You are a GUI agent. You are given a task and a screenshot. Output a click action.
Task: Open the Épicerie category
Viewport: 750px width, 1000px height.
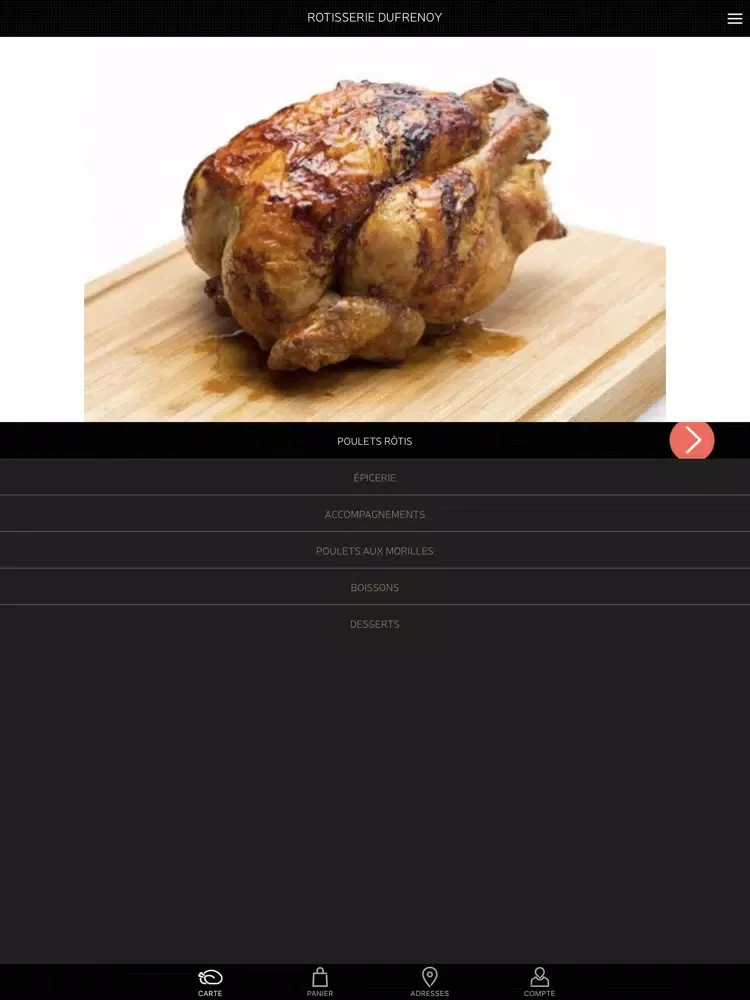374,478
